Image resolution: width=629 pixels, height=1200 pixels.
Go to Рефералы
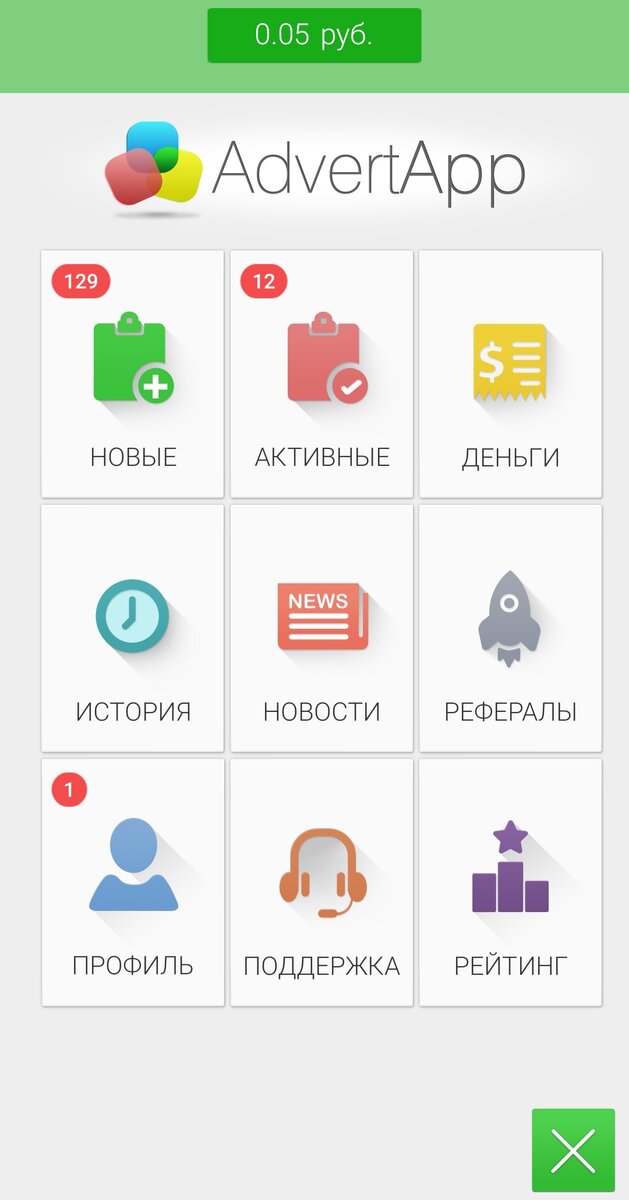(x=510, y=628)
